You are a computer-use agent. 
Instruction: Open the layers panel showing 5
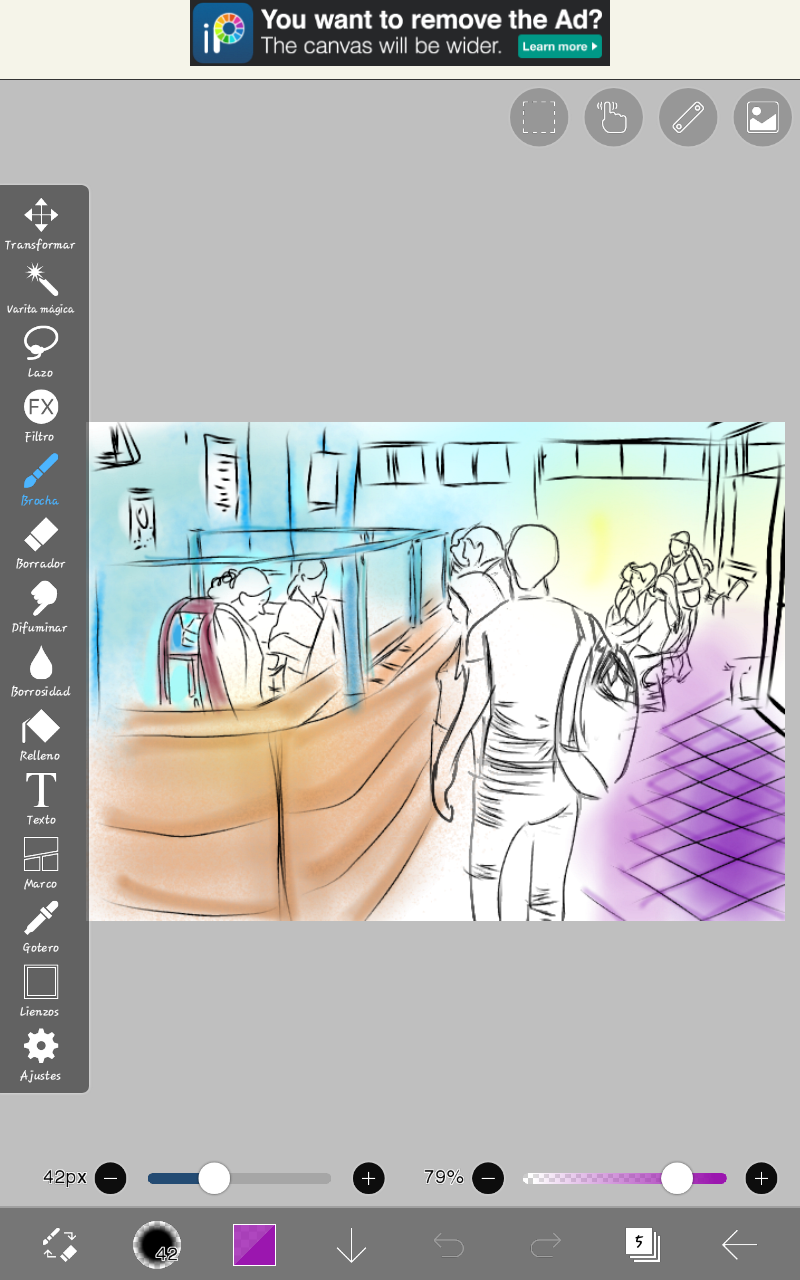coord(641,1245)
